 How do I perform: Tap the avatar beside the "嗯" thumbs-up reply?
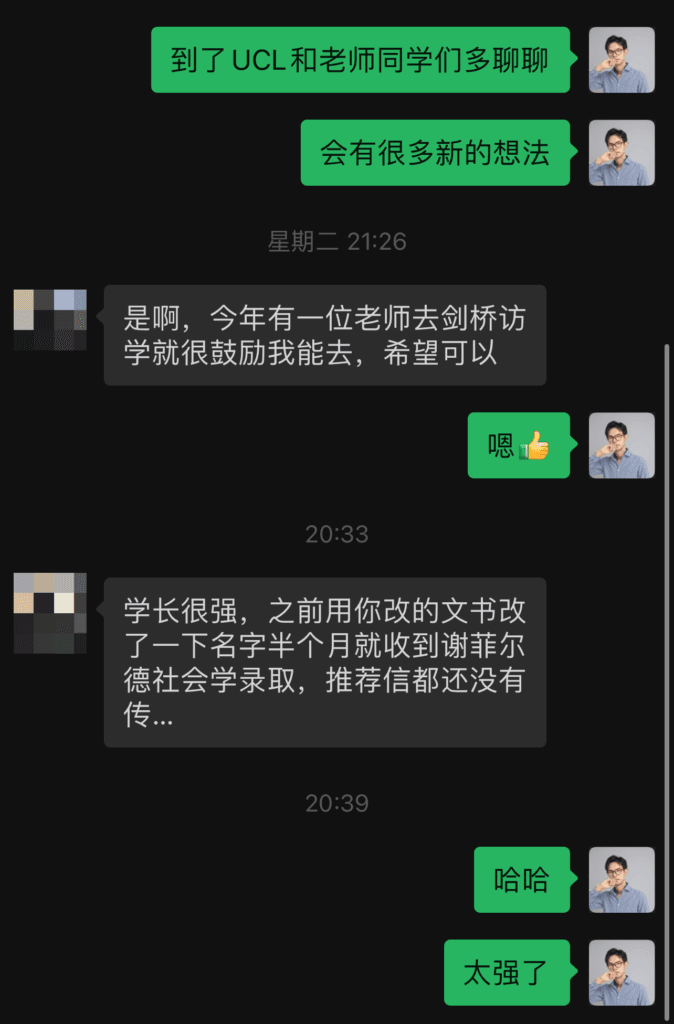click(621, 445)
